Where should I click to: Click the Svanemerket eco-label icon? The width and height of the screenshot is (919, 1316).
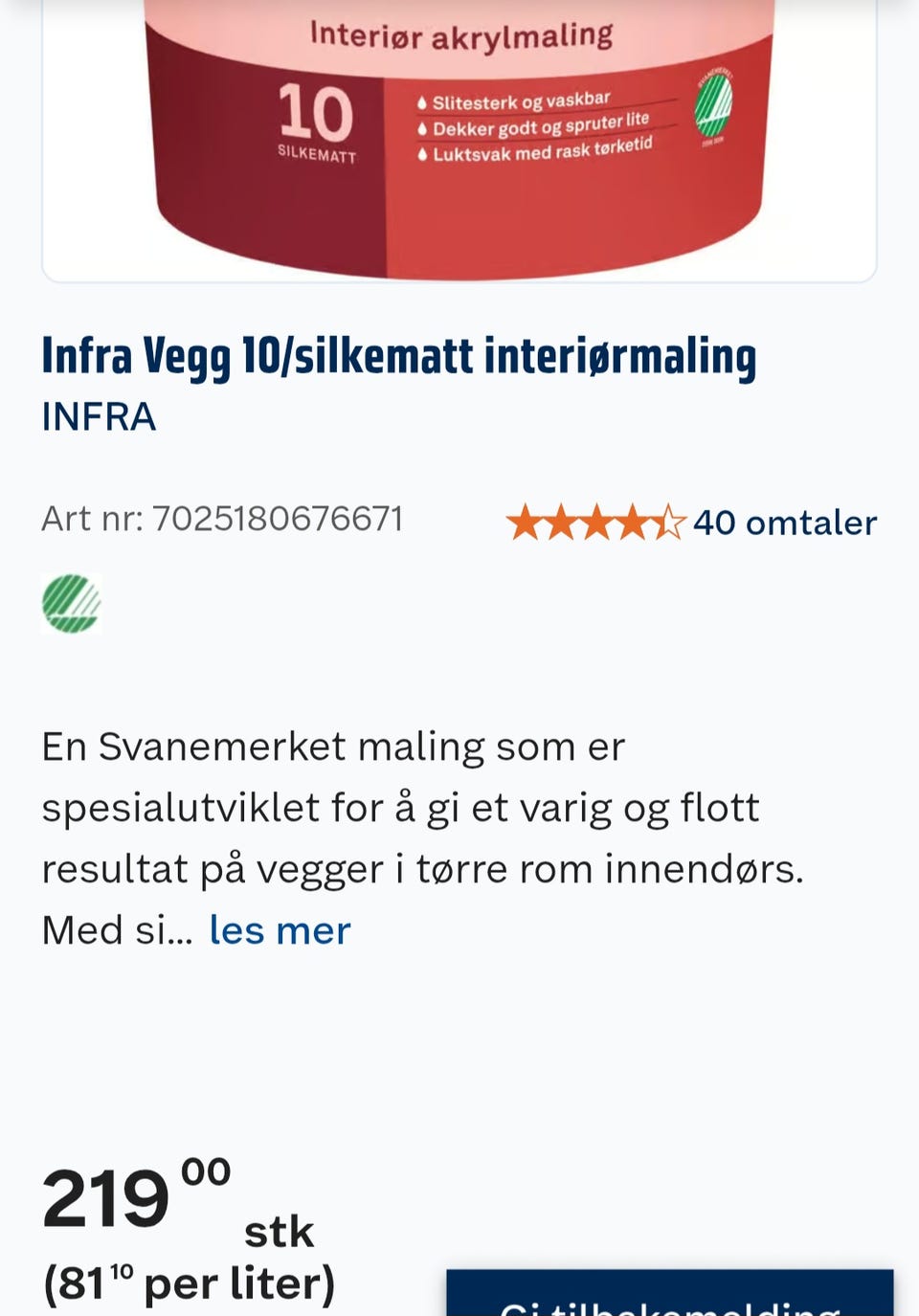pos(72,603)
